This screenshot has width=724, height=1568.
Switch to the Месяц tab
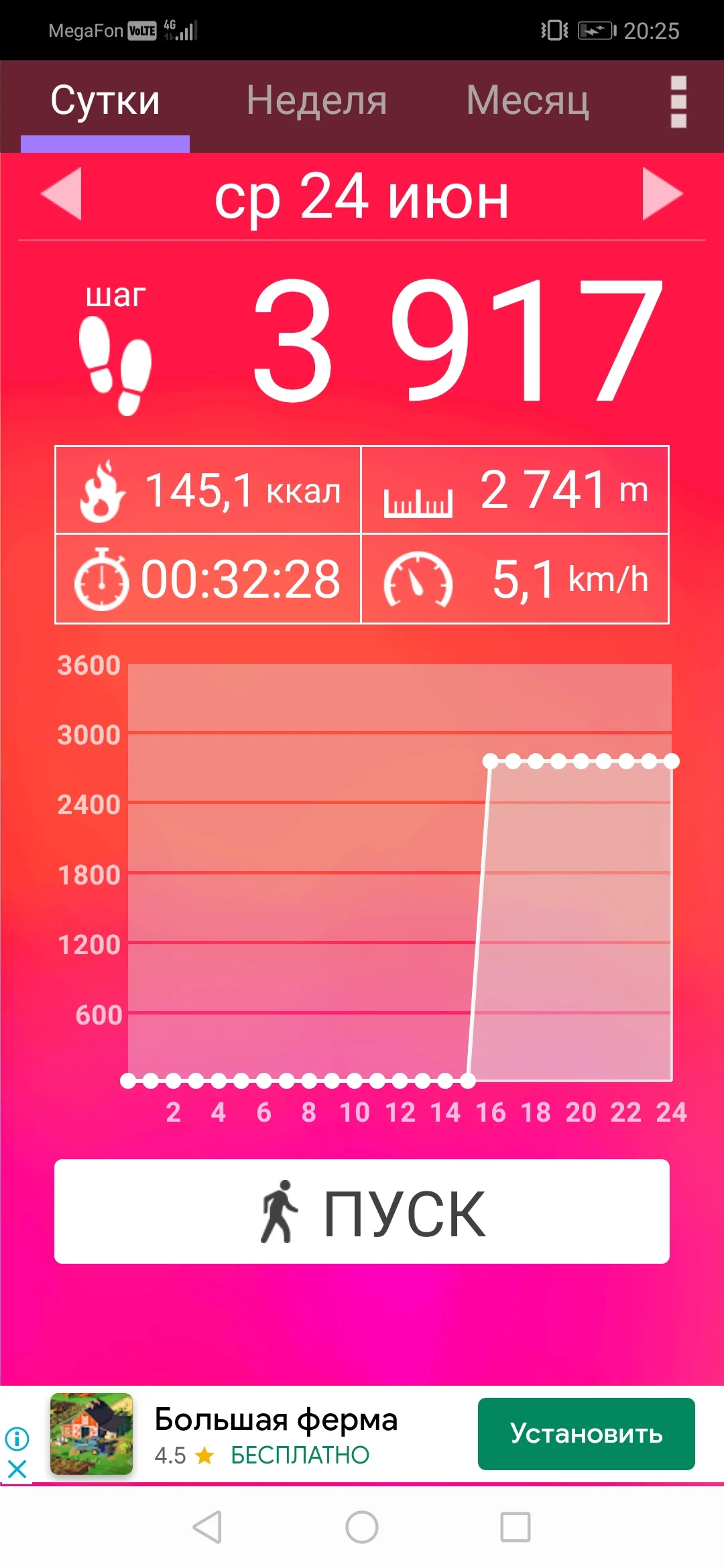528,101
